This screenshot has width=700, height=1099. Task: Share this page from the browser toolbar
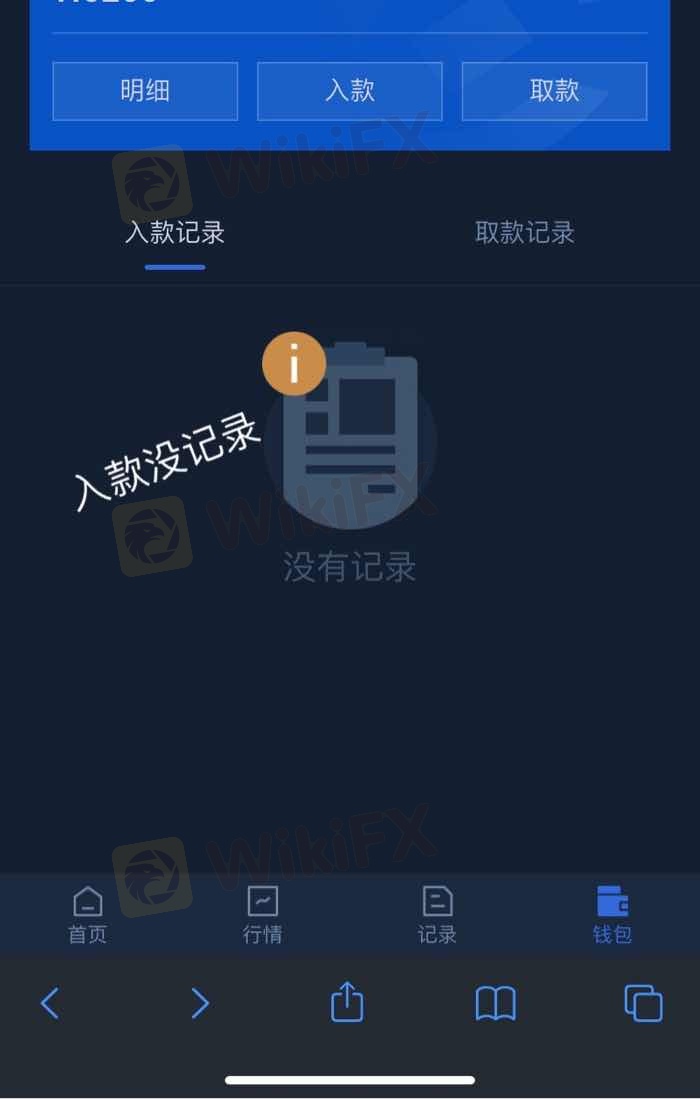click(x=347, y=1002)
